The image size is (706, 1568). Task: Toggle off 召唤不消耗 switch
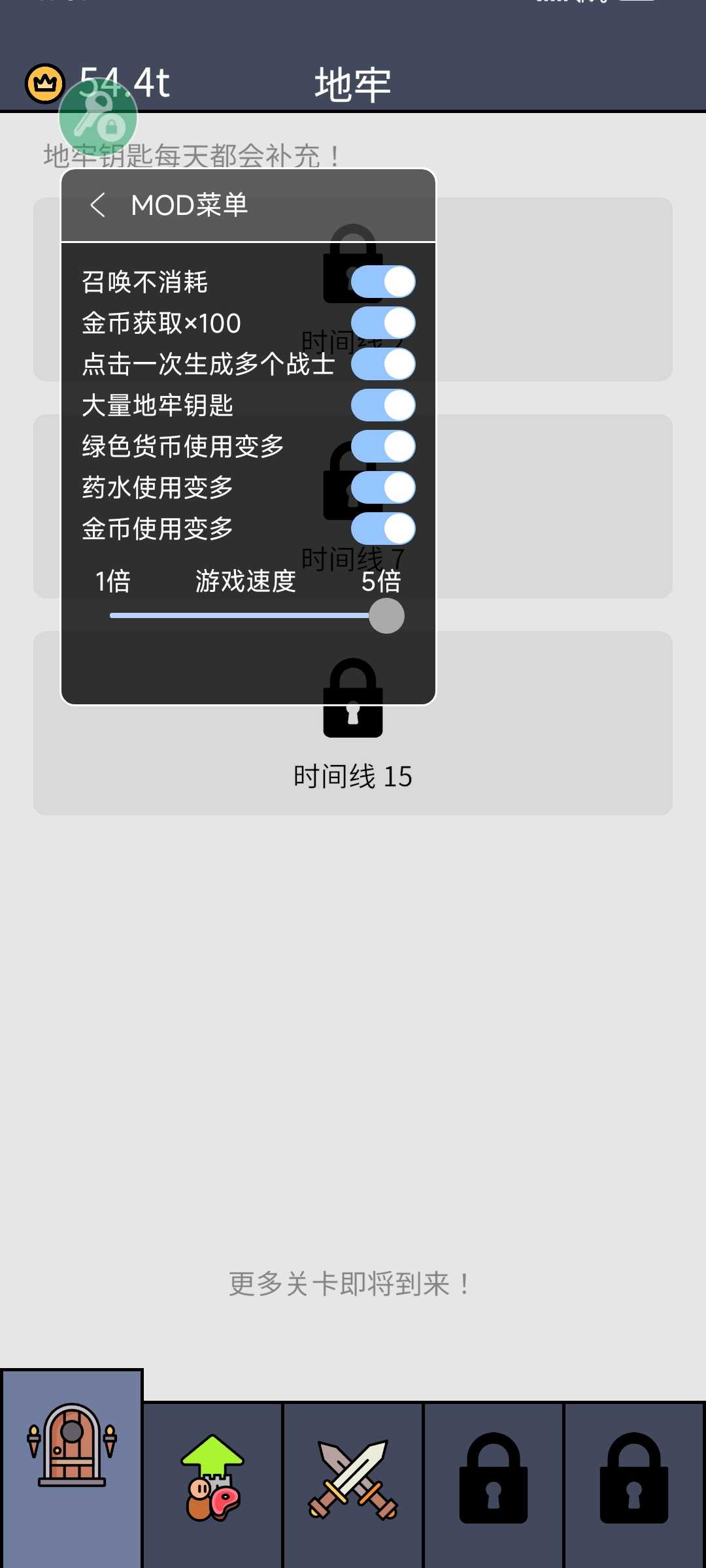click(x=383, y=282)
